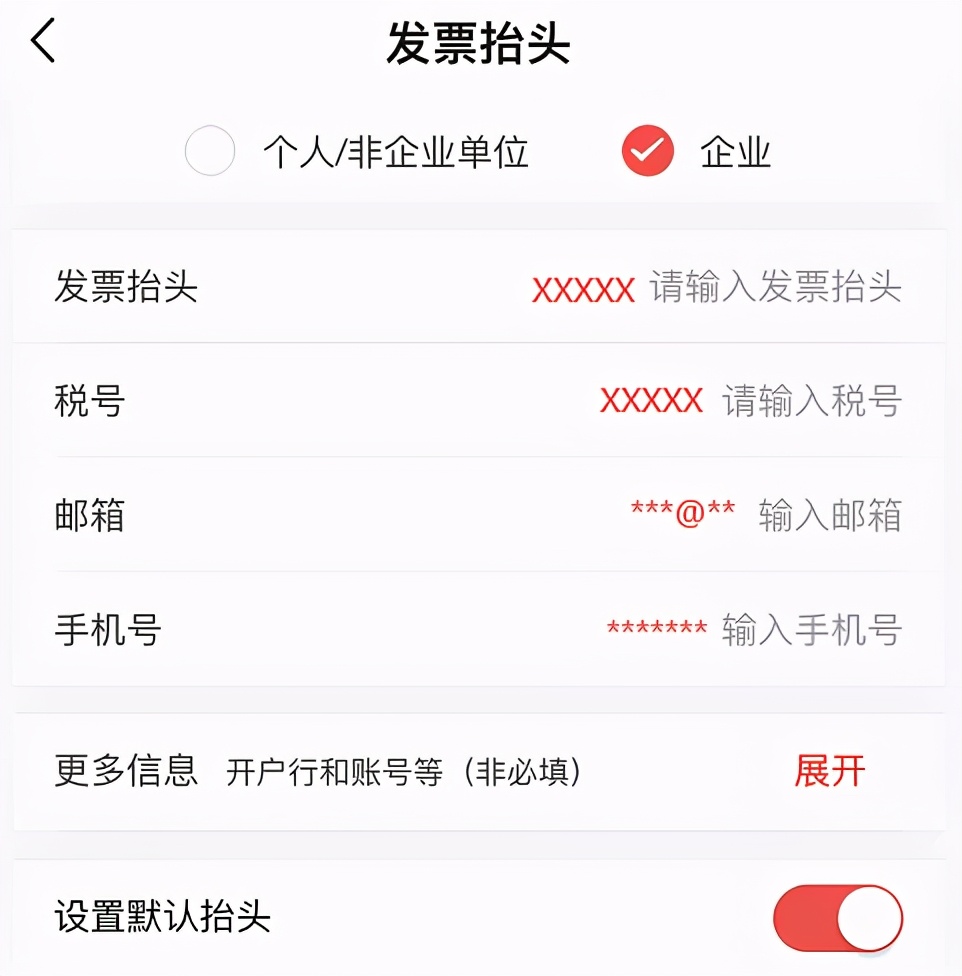962x976 pixels.
Task: Click the red checkmark beside 企业
Action: tap(647, 150)
